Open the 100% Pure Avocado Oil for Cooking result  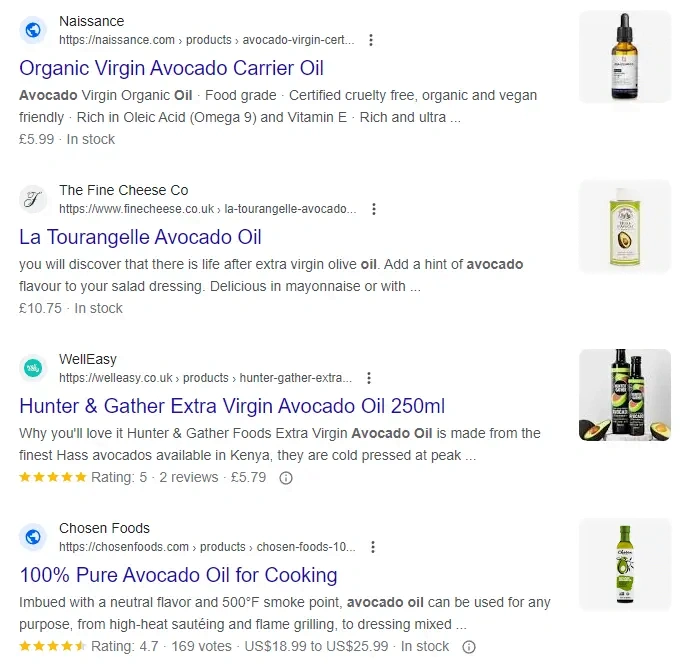178,576
